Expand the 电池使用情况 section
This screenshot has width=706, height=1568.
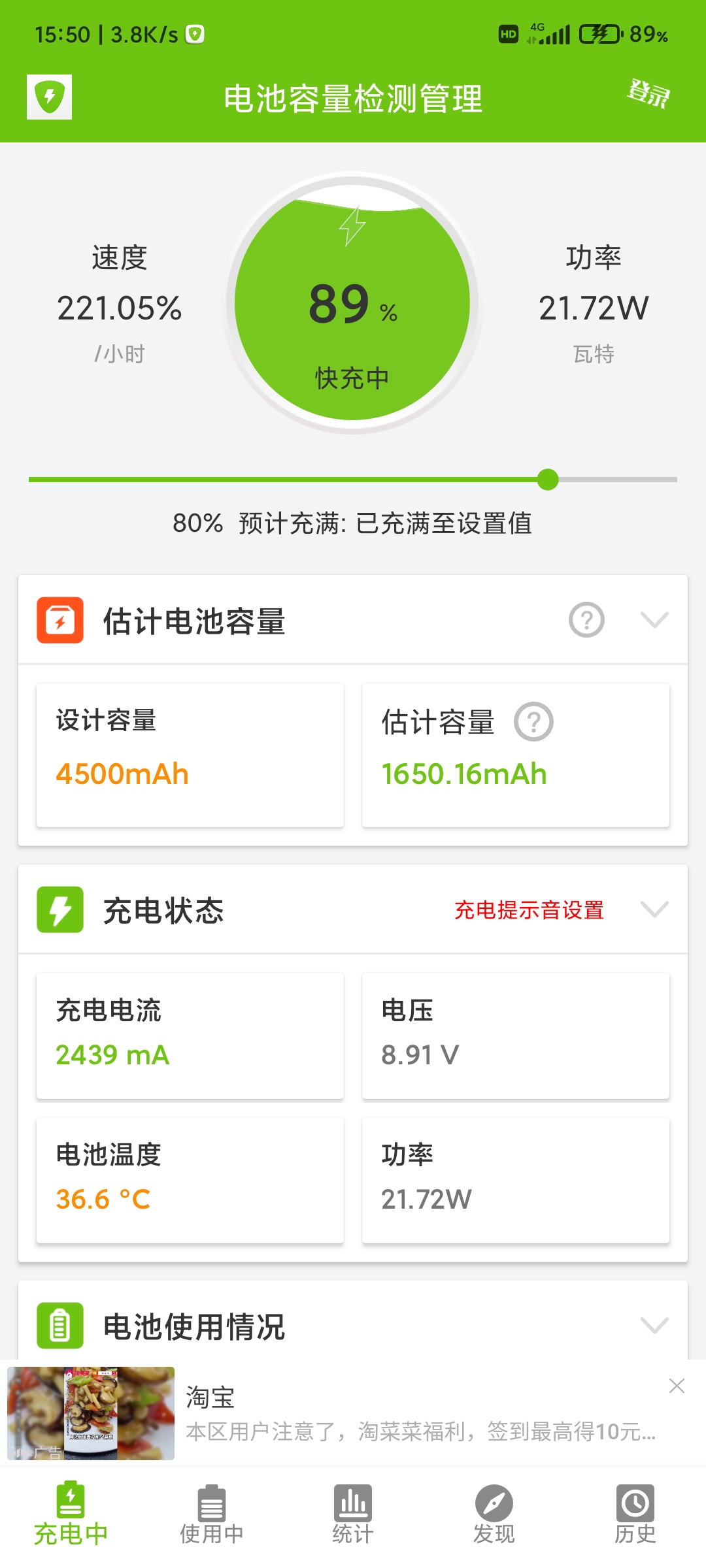tap(654, 1326)
